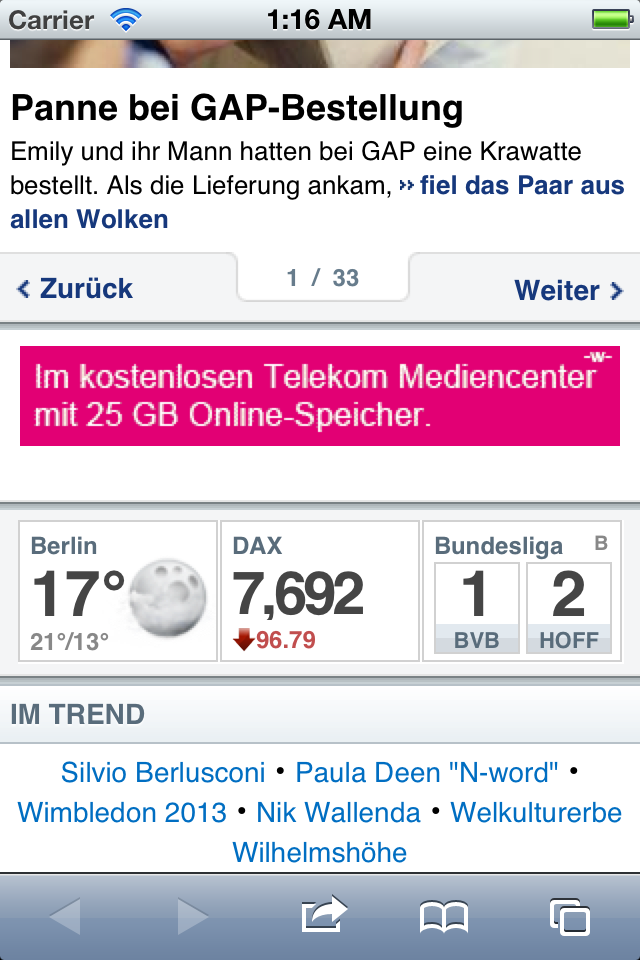
Task: Show open browser tabs
Action: click(x=569, y=915)
